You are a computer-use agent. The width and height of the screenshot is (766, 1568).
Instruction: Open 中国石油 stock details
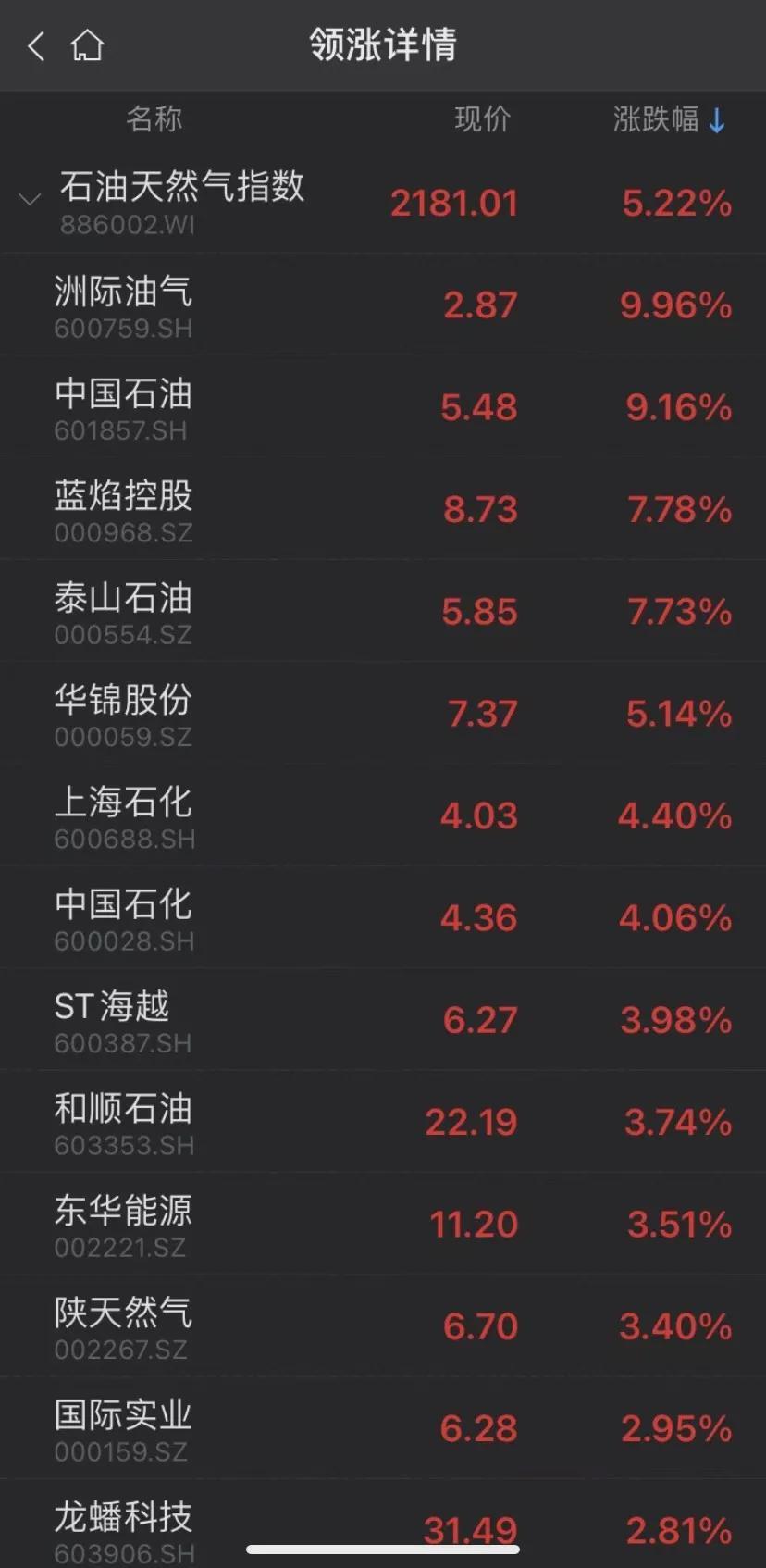383,406
